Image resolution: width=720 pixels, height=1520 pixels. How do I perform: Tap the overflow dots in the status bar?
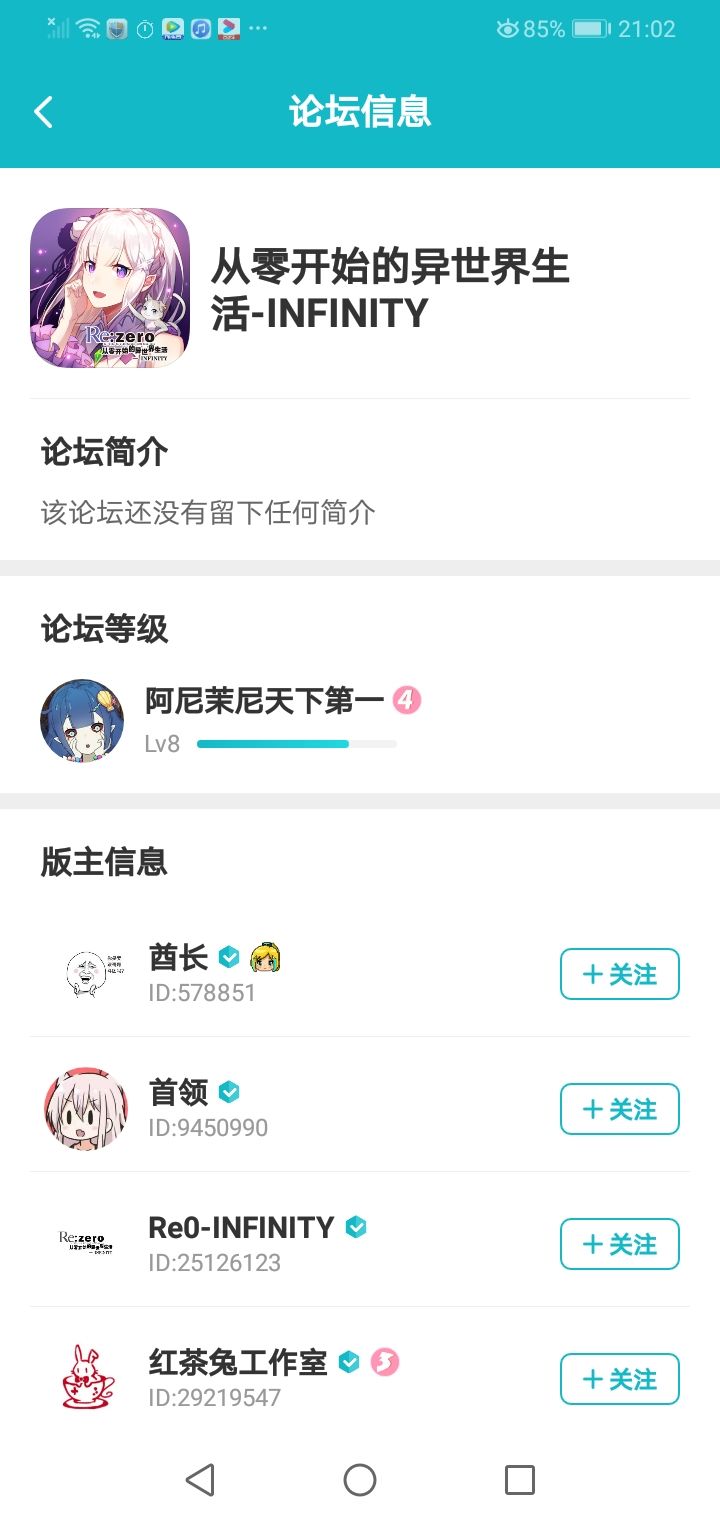(258, 27)
